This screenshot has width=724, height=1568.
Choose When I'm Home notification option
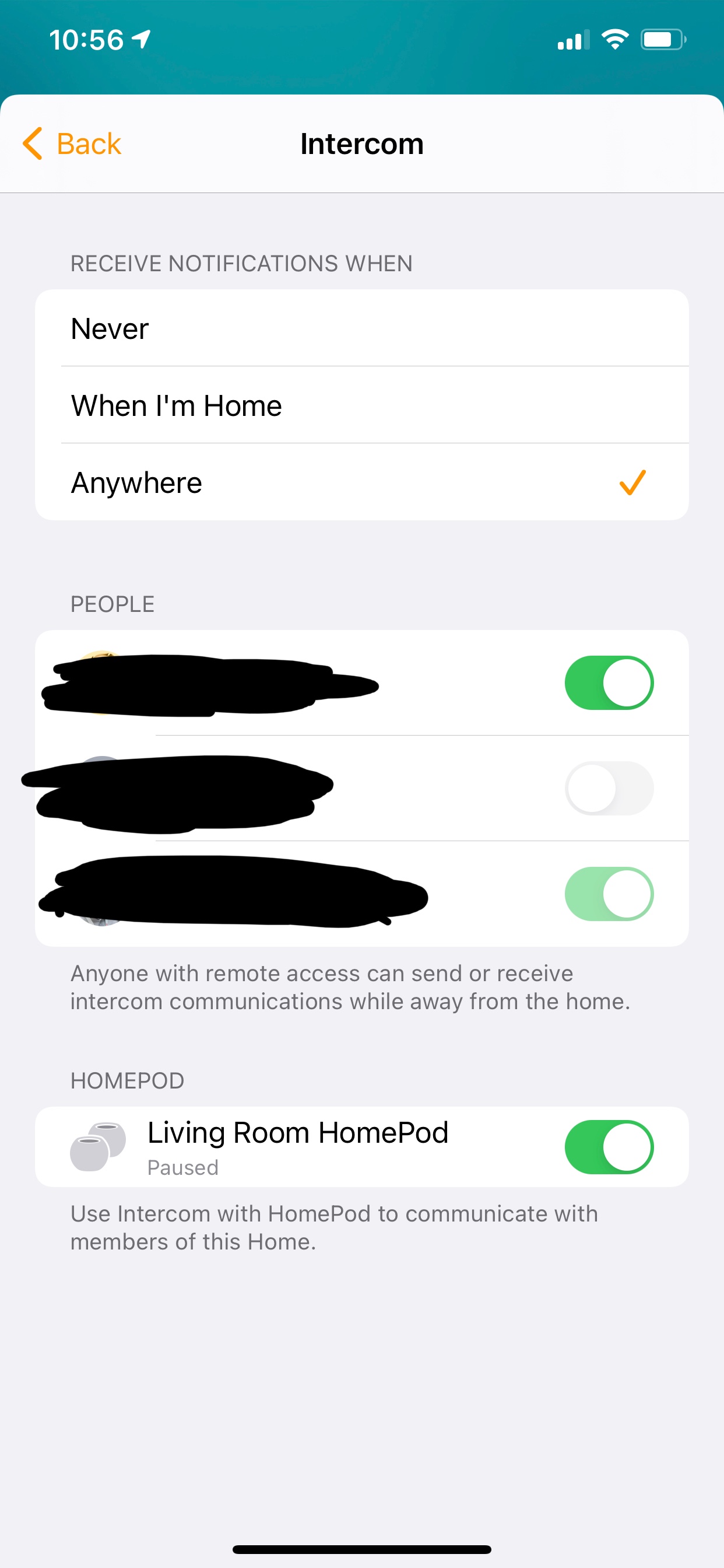(361, 405)
